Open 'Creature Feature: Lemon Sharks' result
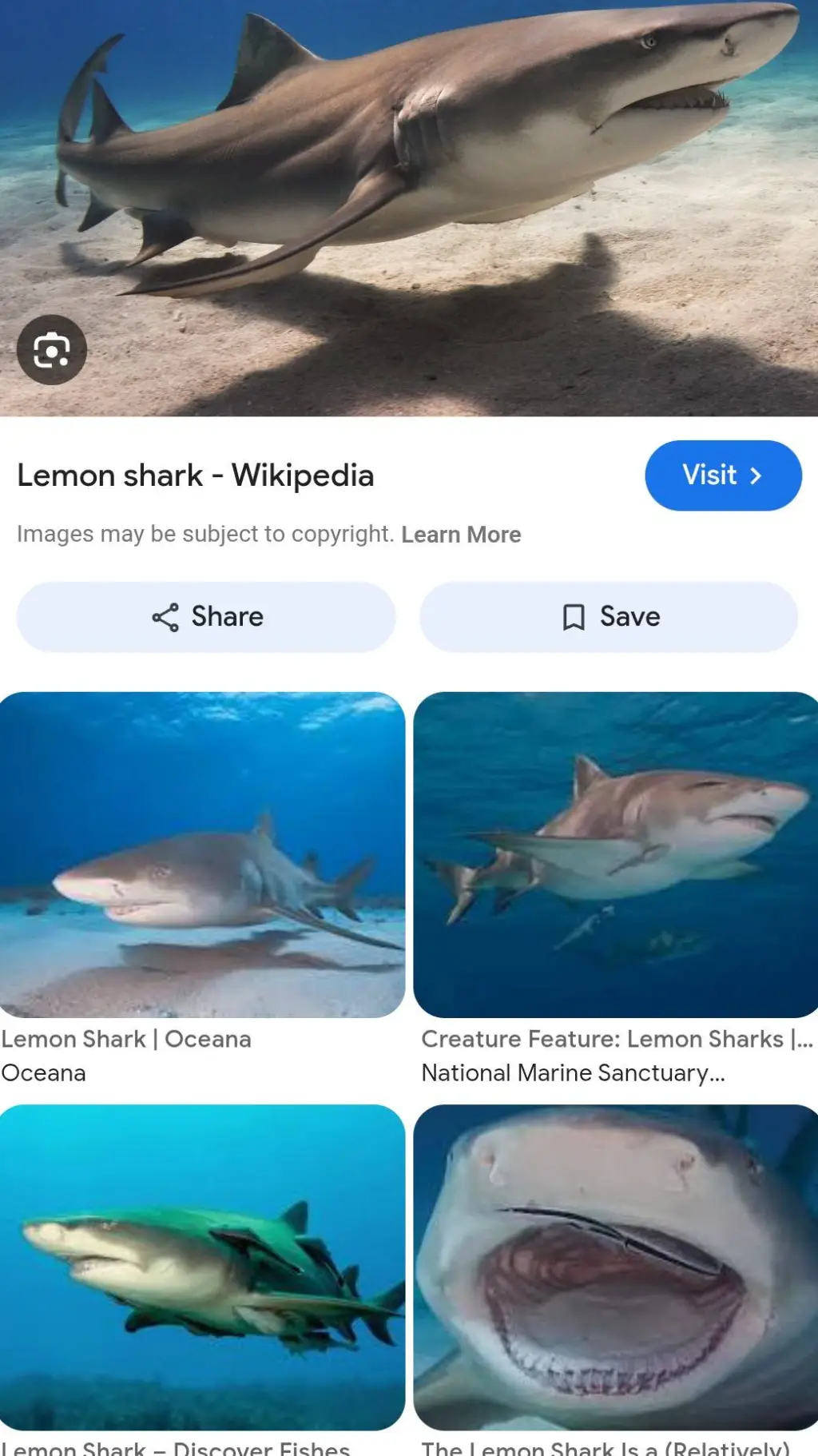 [615, 1039]
